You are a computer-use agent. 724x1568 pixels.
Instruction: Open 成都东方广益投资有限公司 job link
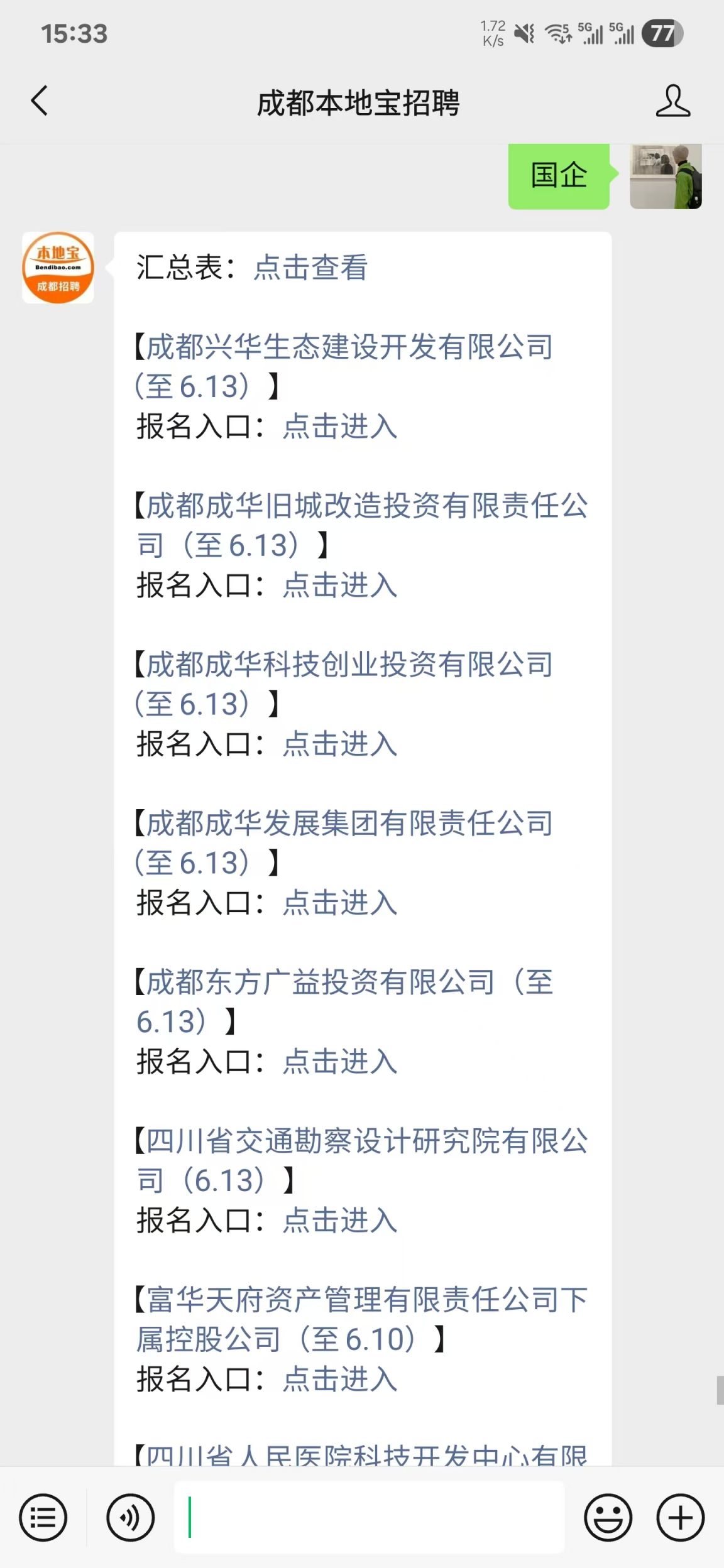[343, 1002]
